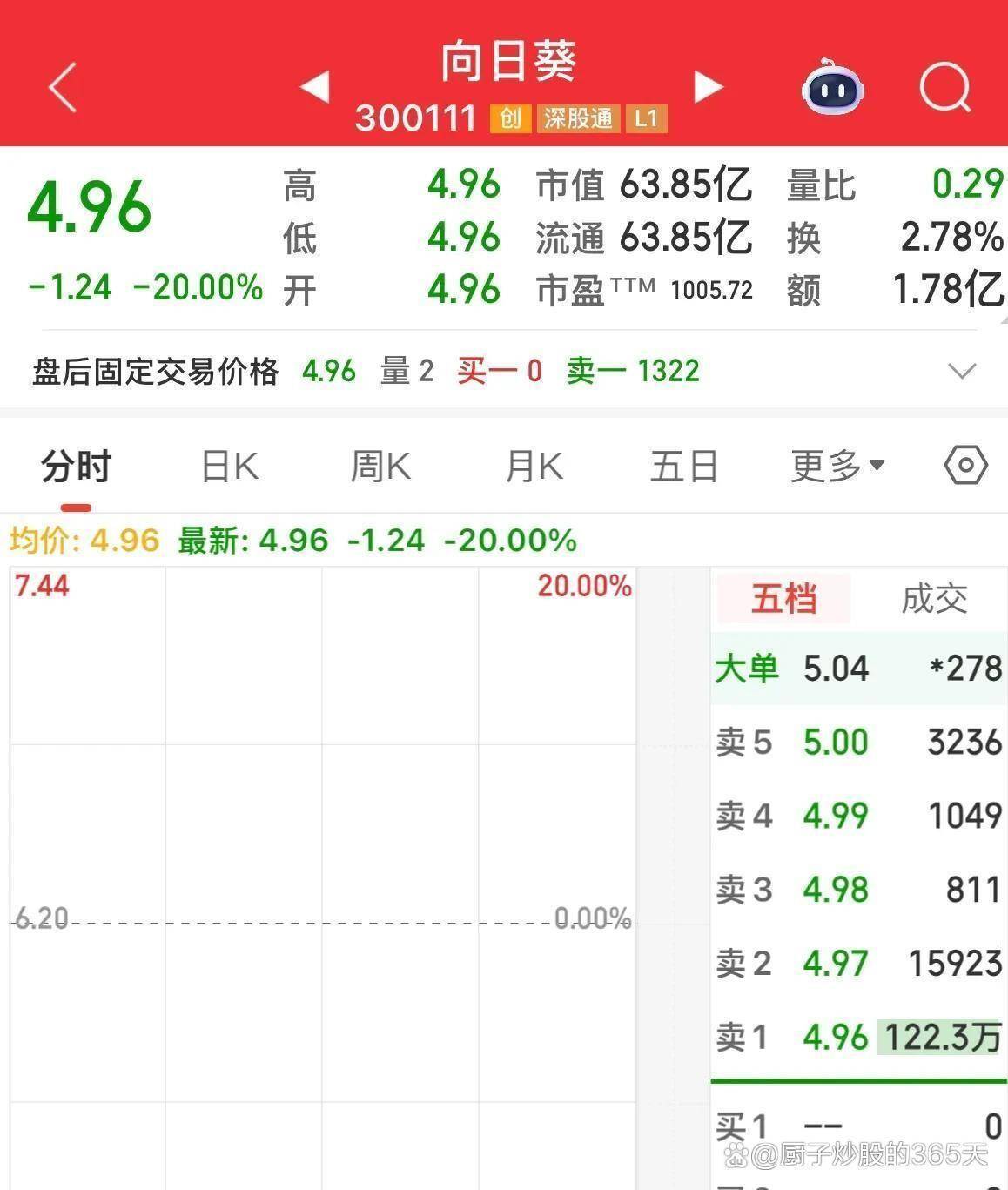Switch to next stock with right triangle
This screenshot has width=1008, height=1190.
pyautogui.click(x=709, y=87)
